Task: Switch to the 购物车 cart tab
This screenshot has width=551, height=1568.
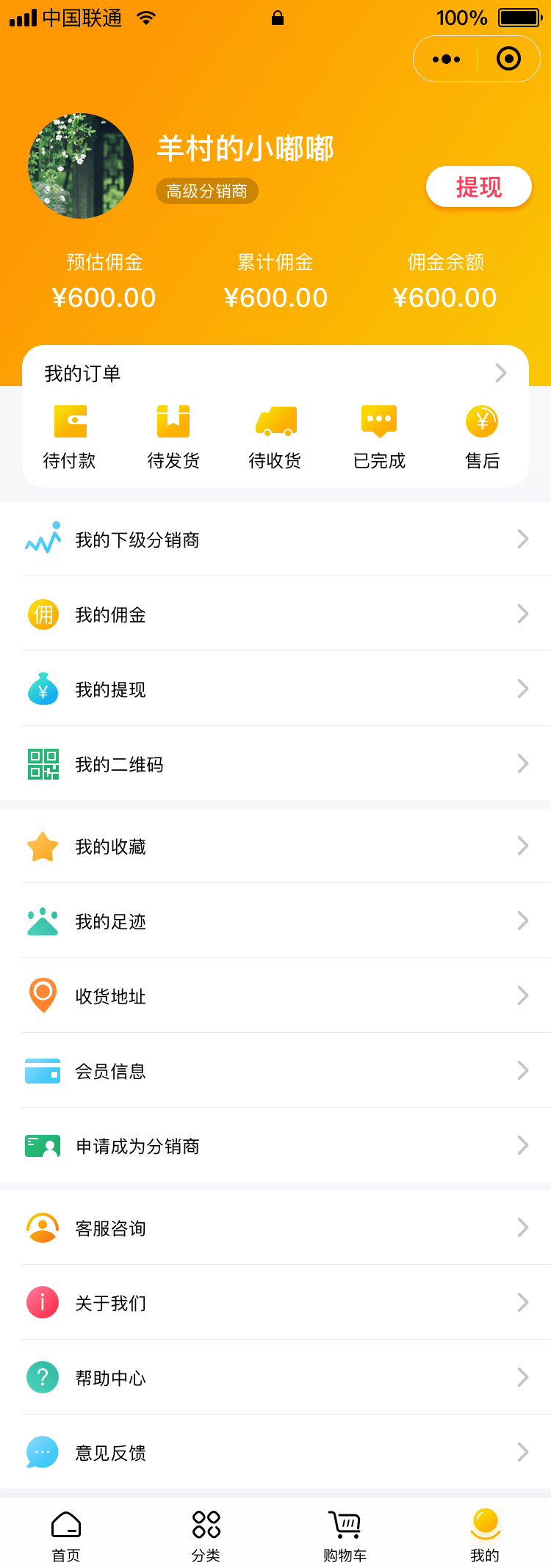Action: click(345, 1536)
